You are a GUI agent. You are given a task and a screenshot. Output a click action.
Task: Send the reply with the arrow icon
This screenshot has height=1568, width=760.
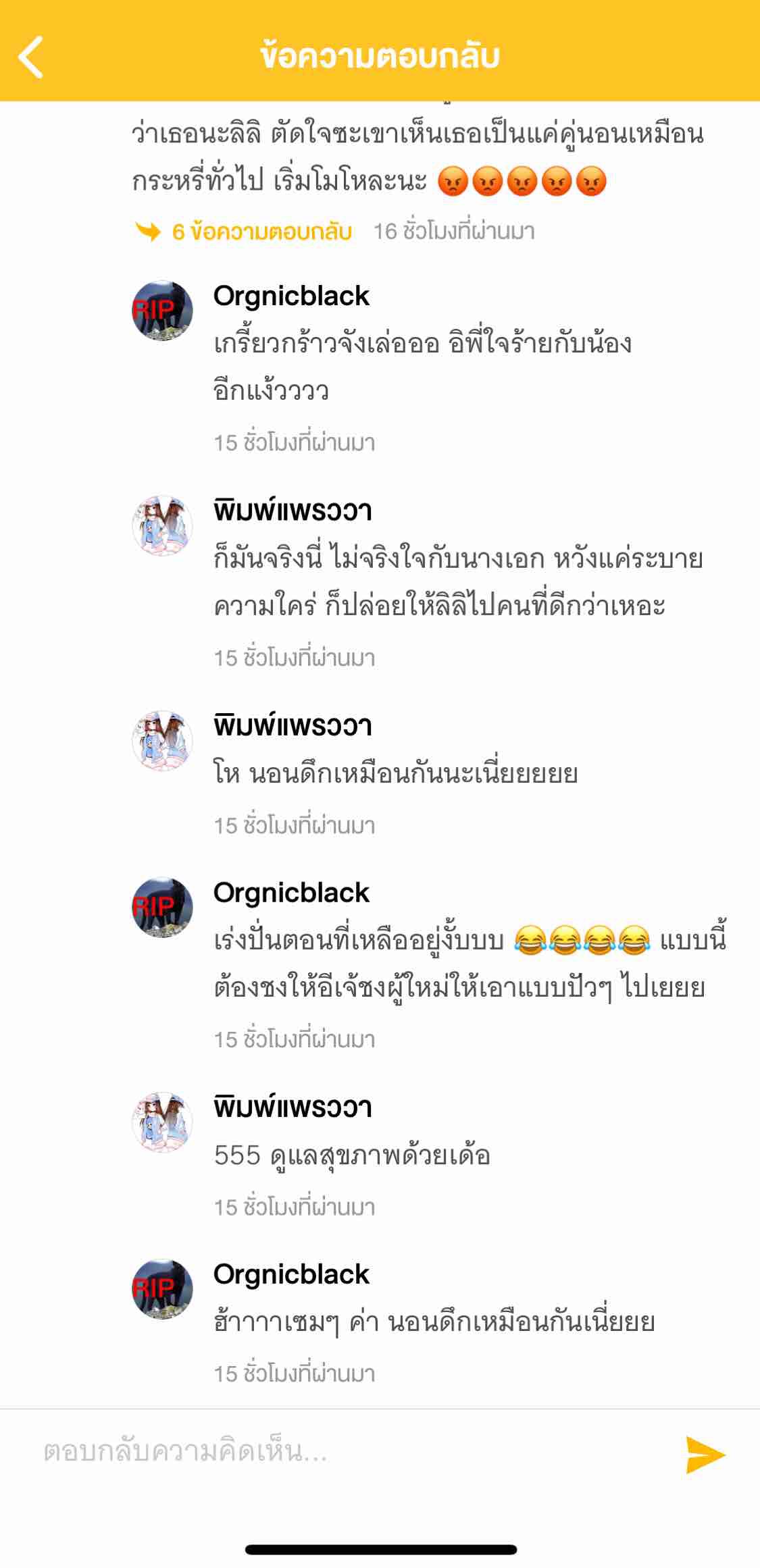[x=705, y=1454]
